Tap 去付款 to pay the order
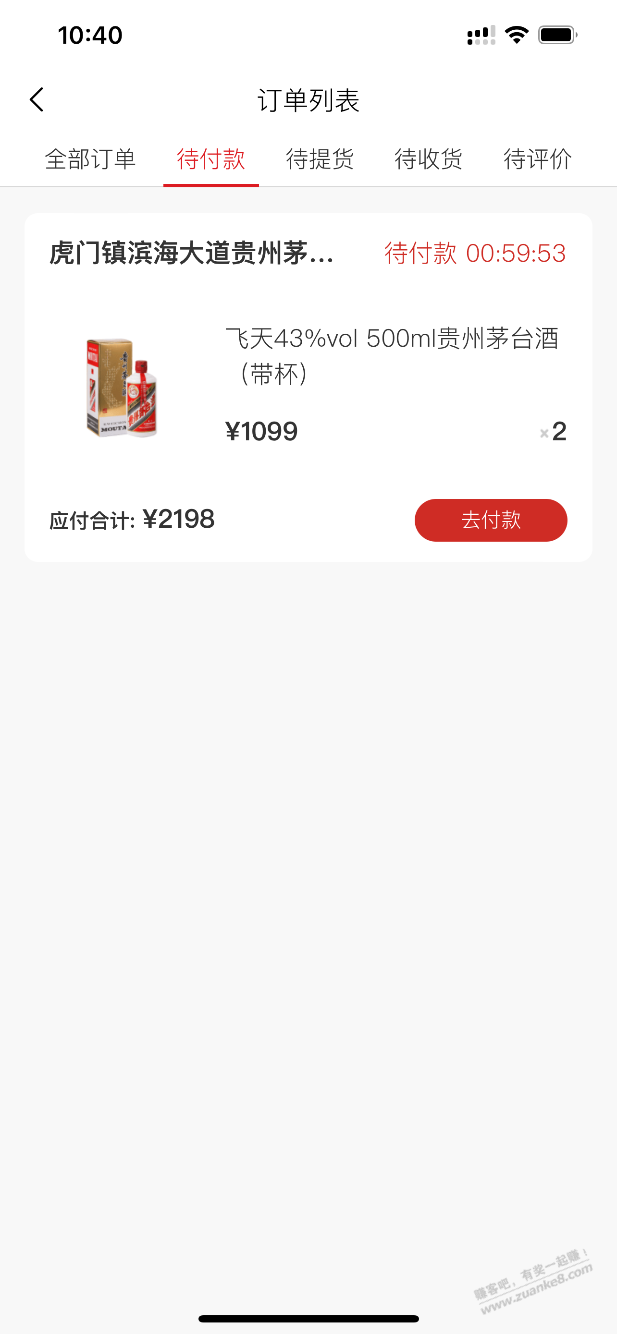This screenshot has height=1334, width=617. [x=491, y=520]
